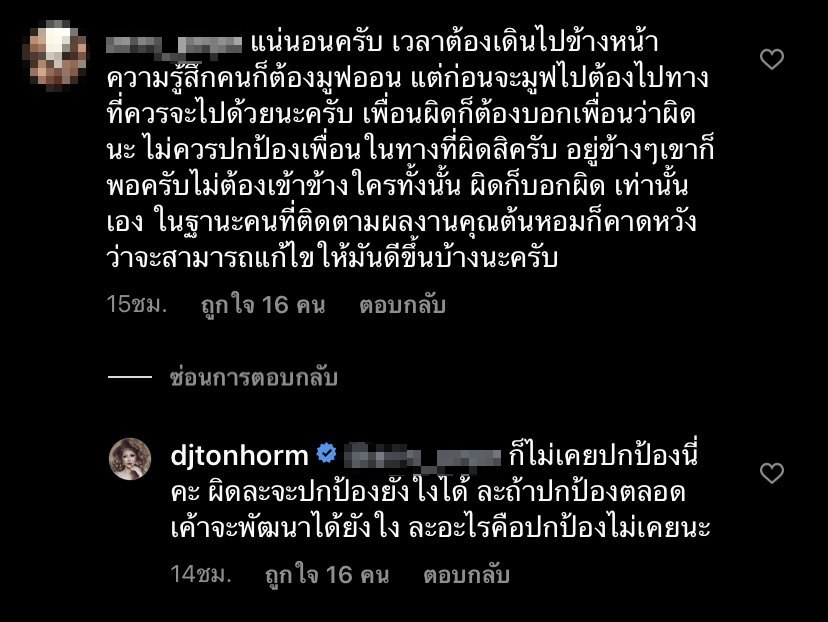828x622 pixels.
Task: Reply to djtonhorm's comment
Action: 466,575
